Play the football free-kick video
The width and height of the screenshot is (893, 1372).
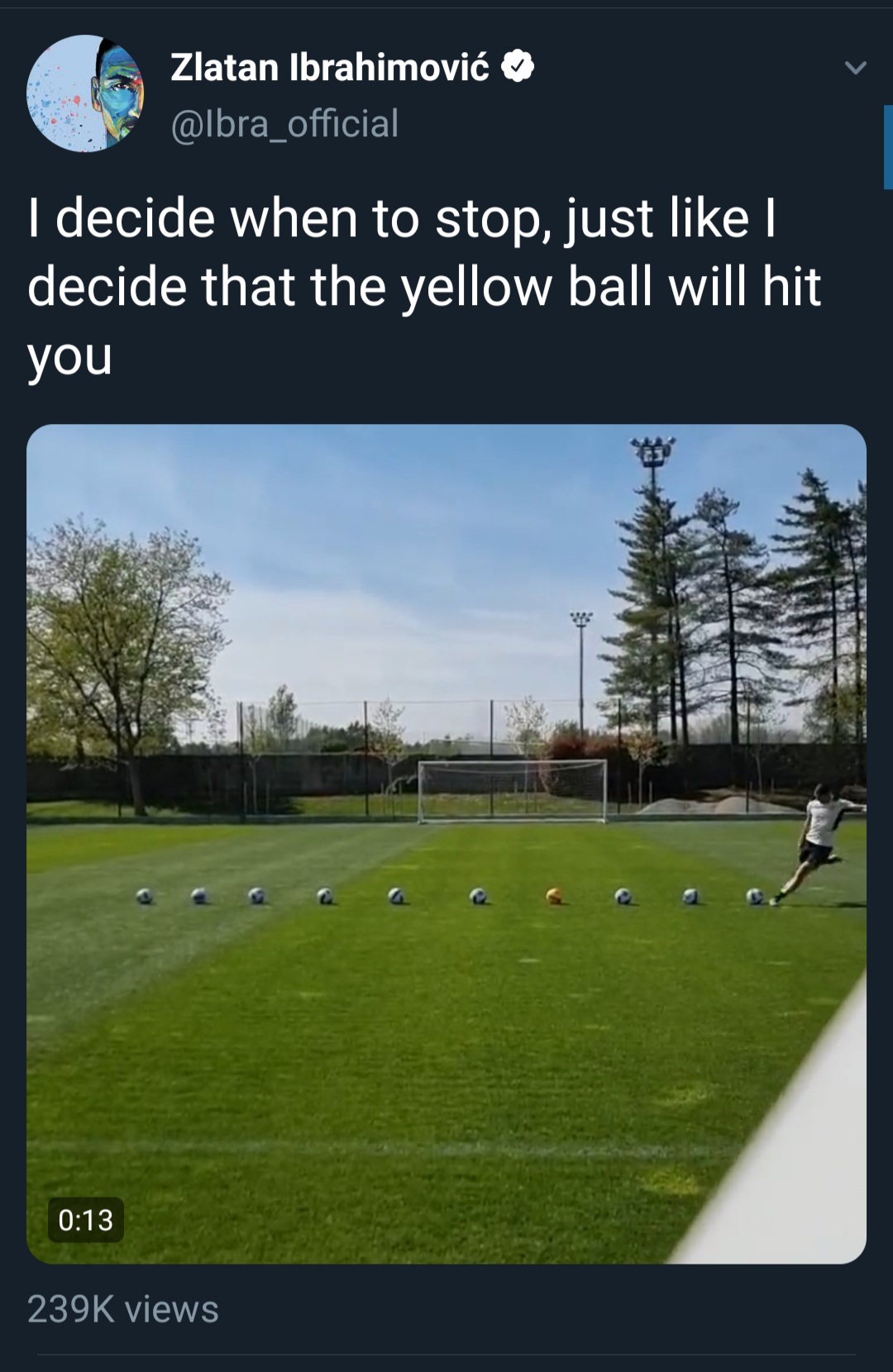click(x=446, y=843)
